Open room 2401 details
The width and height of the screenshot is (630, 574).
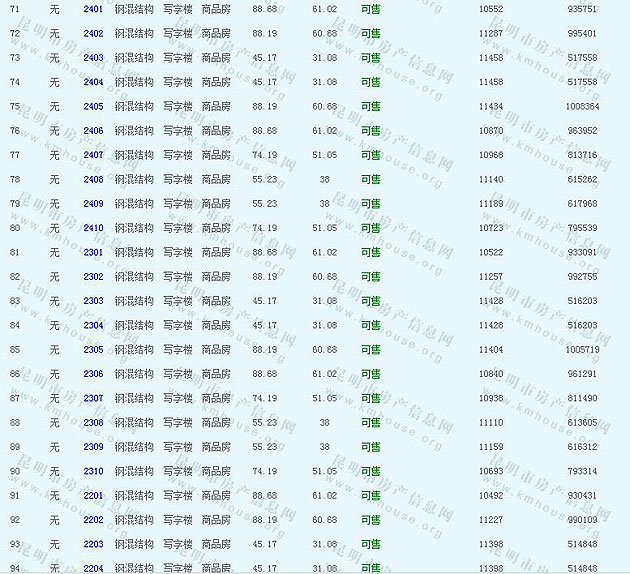pyautogui.click(x=93, y=9)
